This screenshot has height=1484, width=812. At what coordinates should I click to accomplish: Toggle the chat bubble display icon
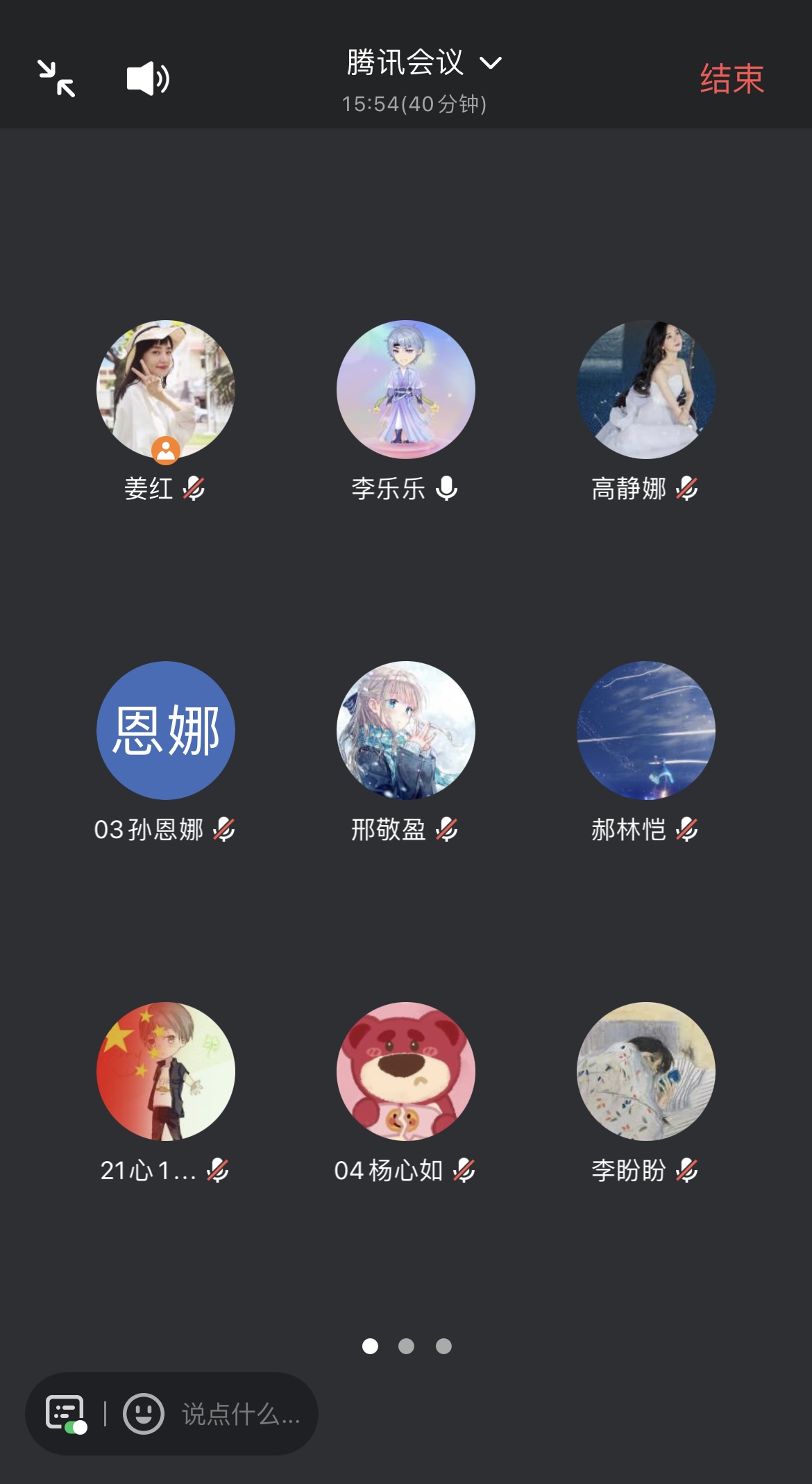[x=66, y=1413]
